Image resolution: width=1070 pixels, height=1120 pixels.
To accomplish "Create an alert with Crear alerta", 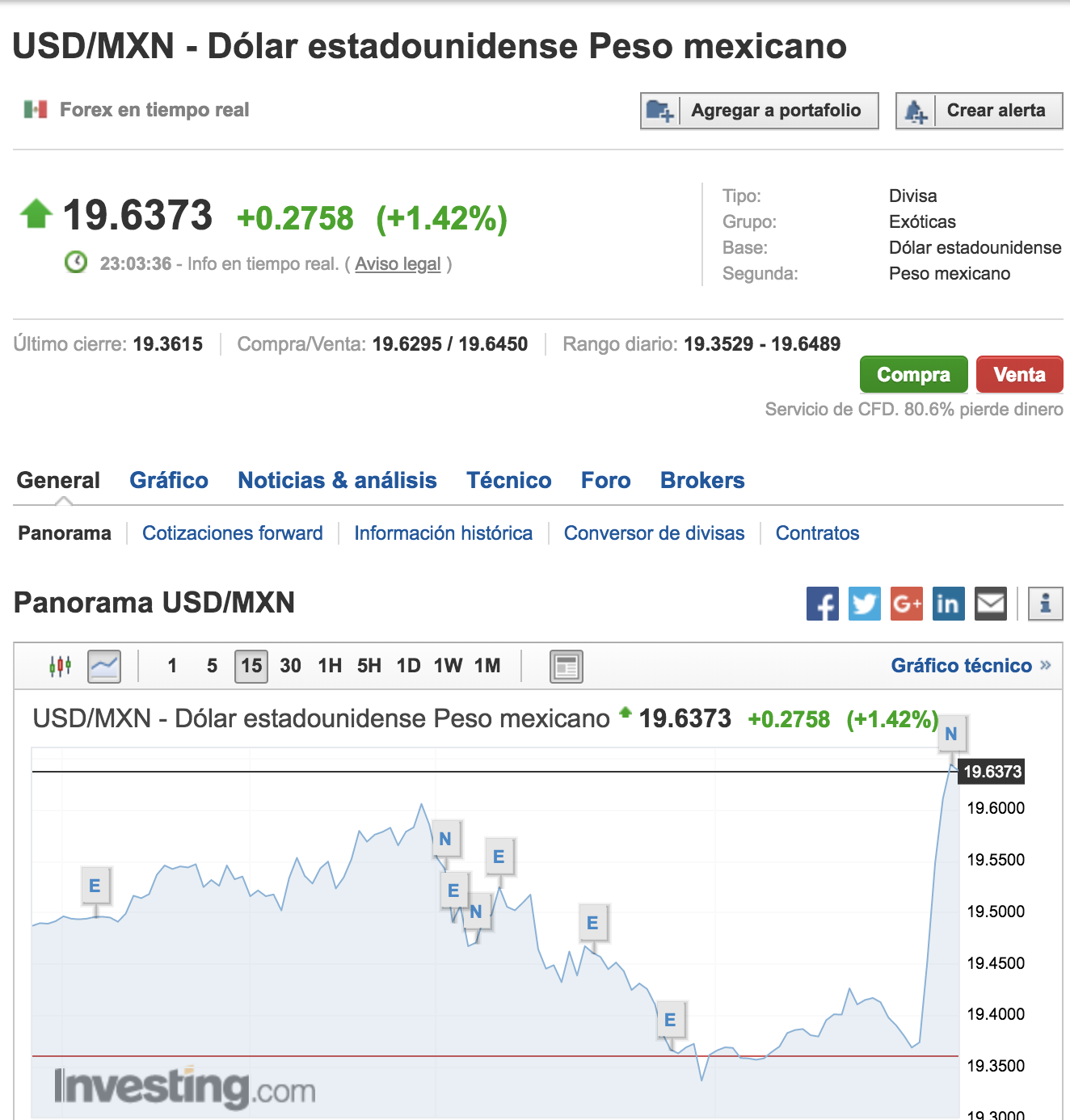I will (x=979, y=111).
